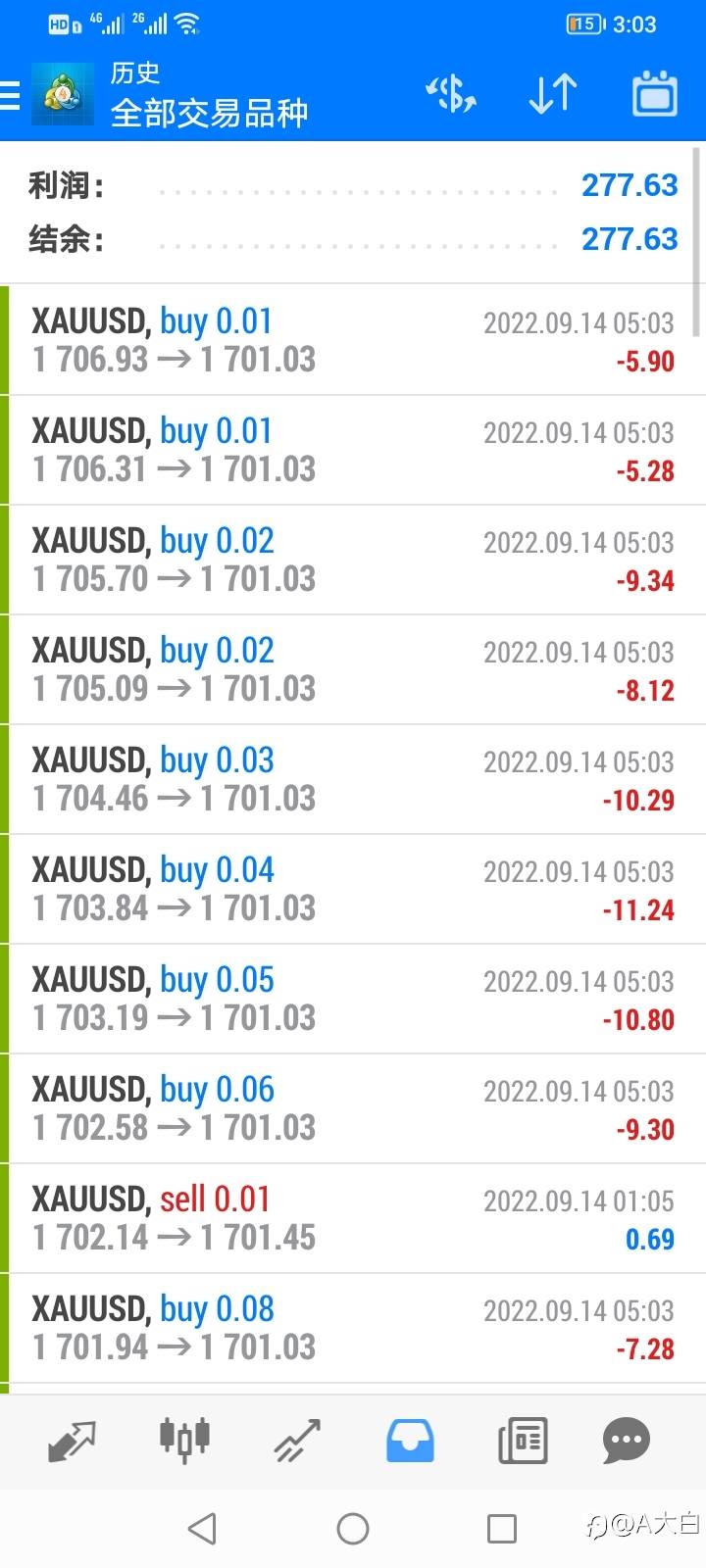
Task: Open the symbol filter currency icon
Action: click(x=451, y=95)
